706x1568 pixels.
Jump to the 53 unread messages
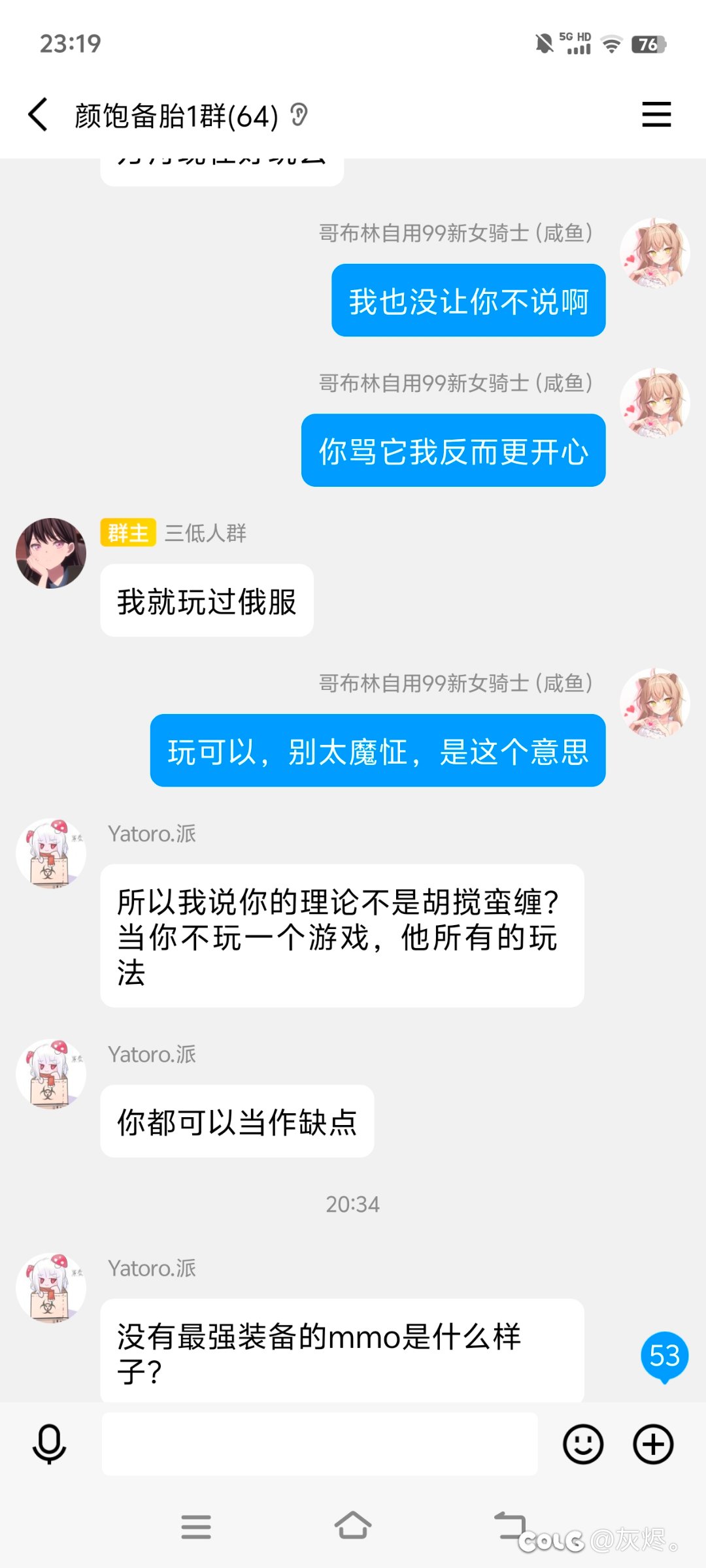click(664, 1356)
